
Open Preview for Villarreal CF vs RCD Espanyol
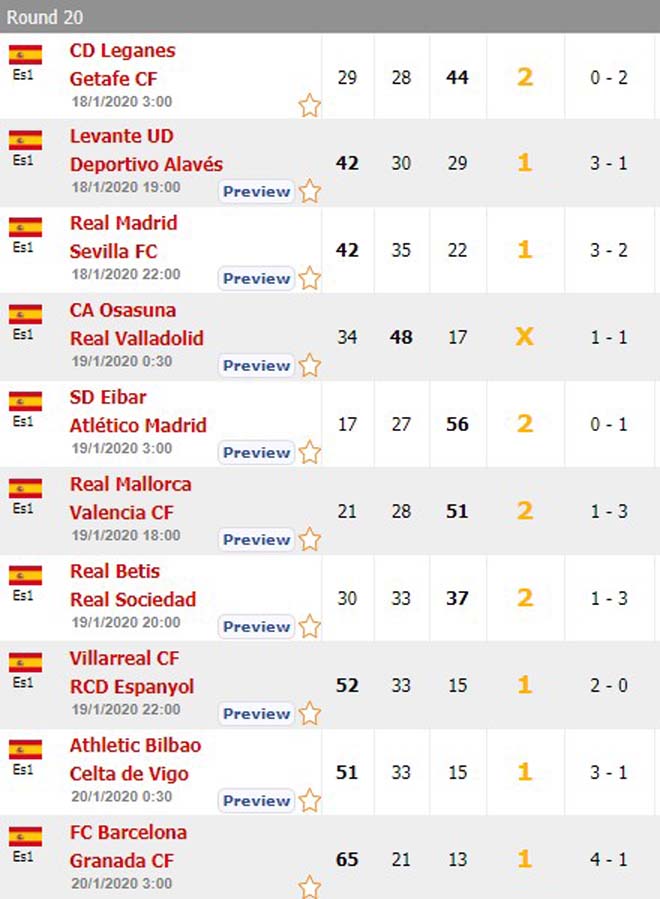[256, 713]
